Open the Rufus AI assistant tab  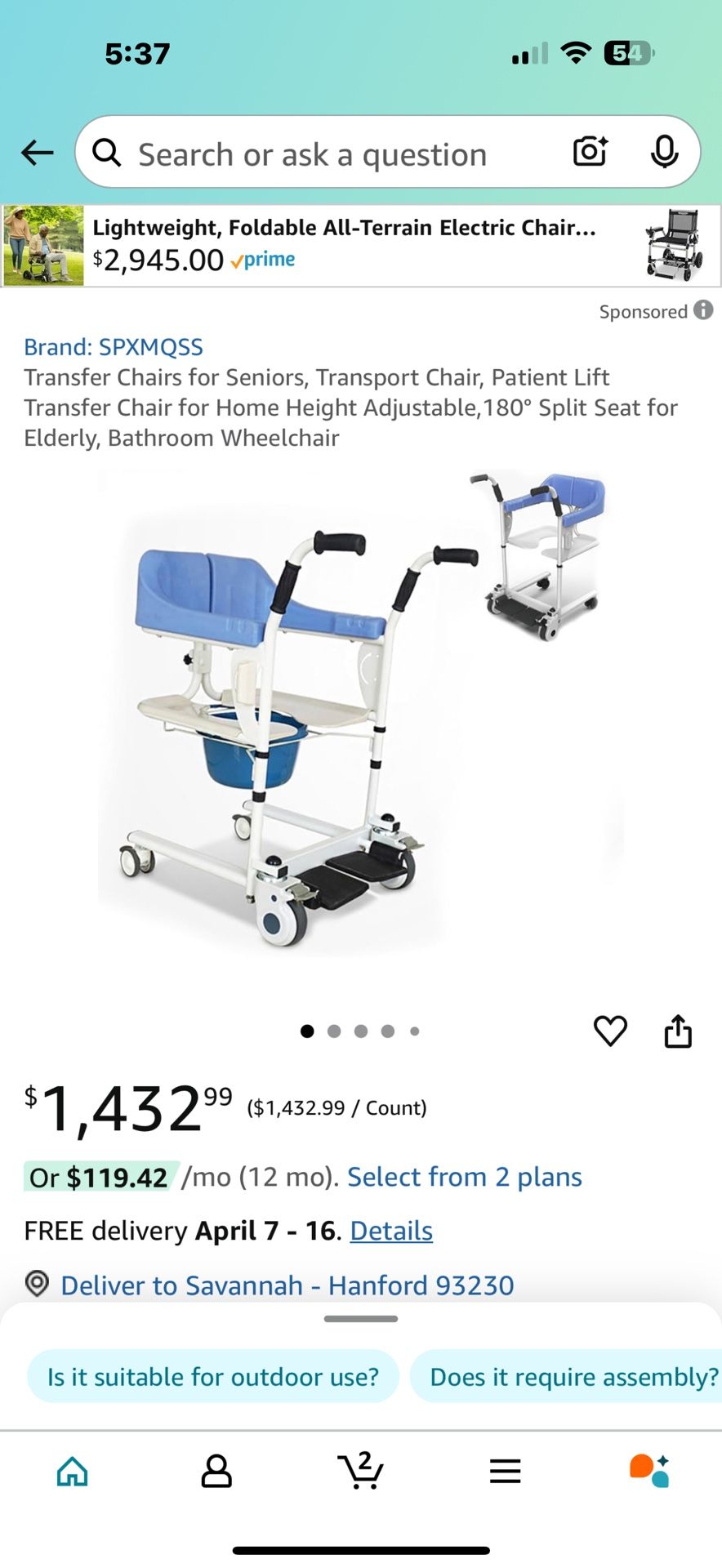[x=649, y=1471]
